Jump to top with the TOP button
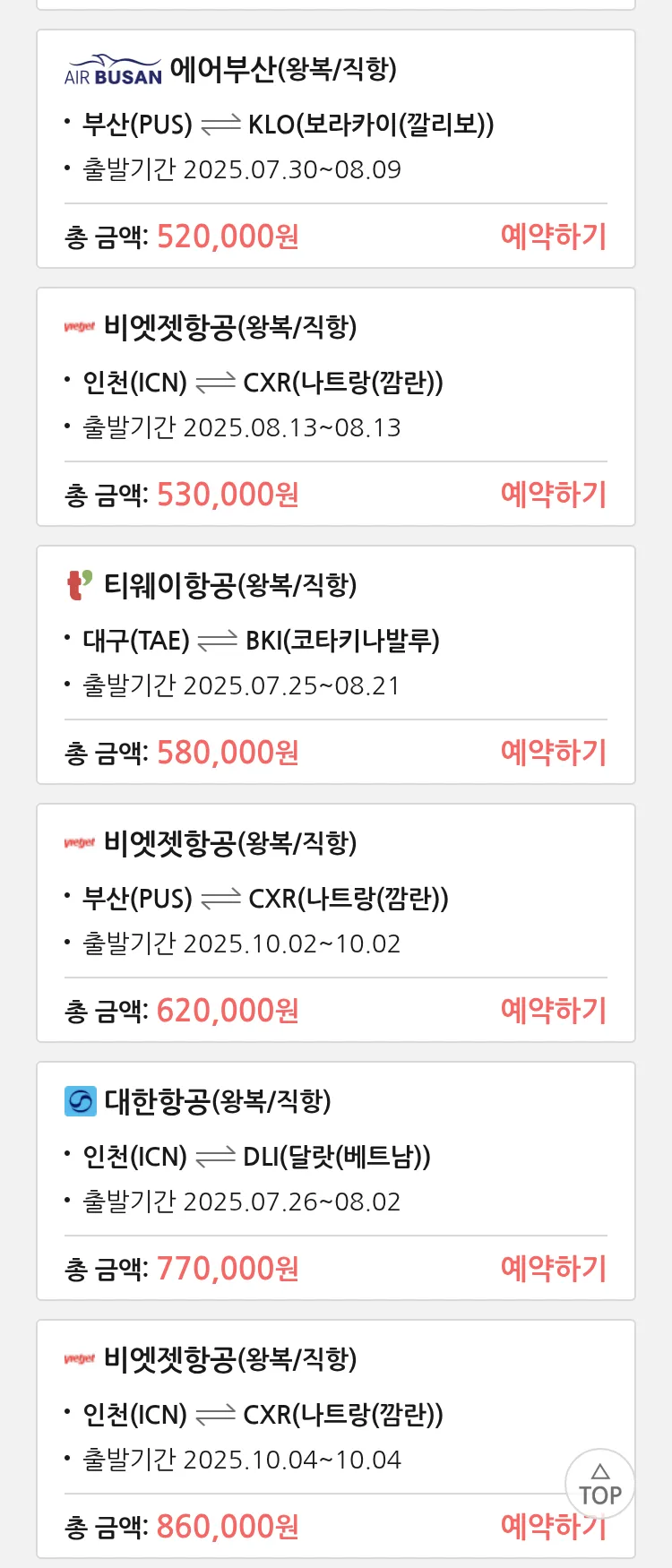The height and width of the screenshot is (1568, 672). coord(599,1484)
